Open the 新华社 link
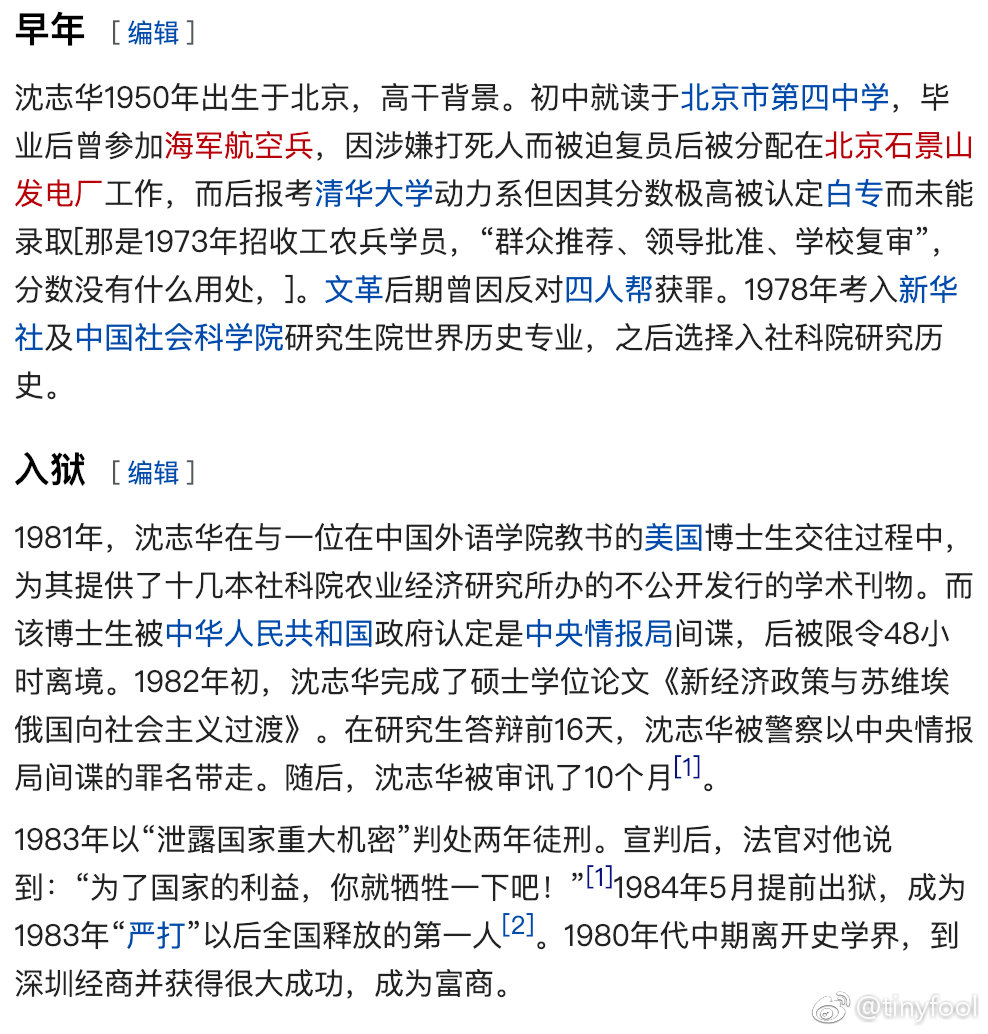 pyautogui.click(x=927, y=290)
